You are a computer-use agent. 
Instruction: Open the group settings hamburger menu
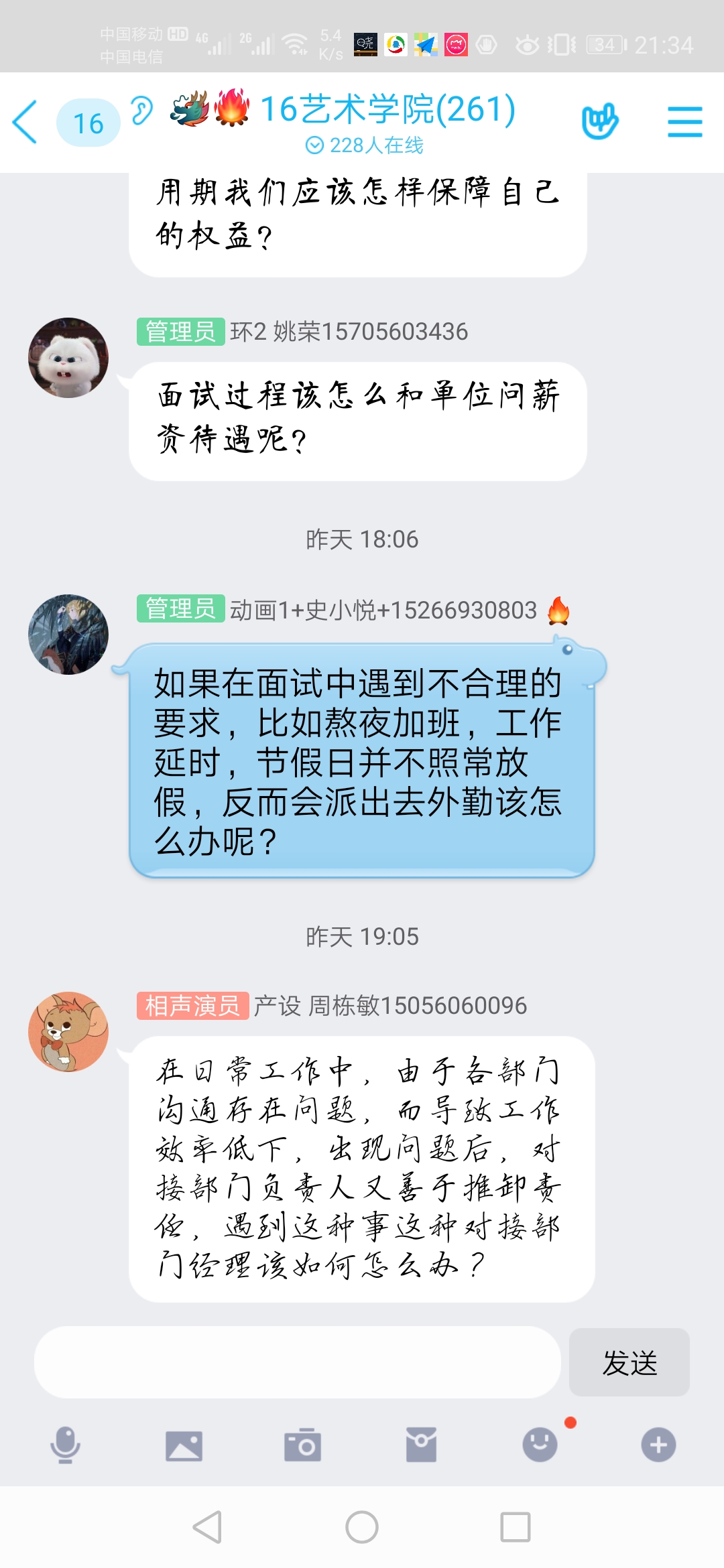coord(684,122)
